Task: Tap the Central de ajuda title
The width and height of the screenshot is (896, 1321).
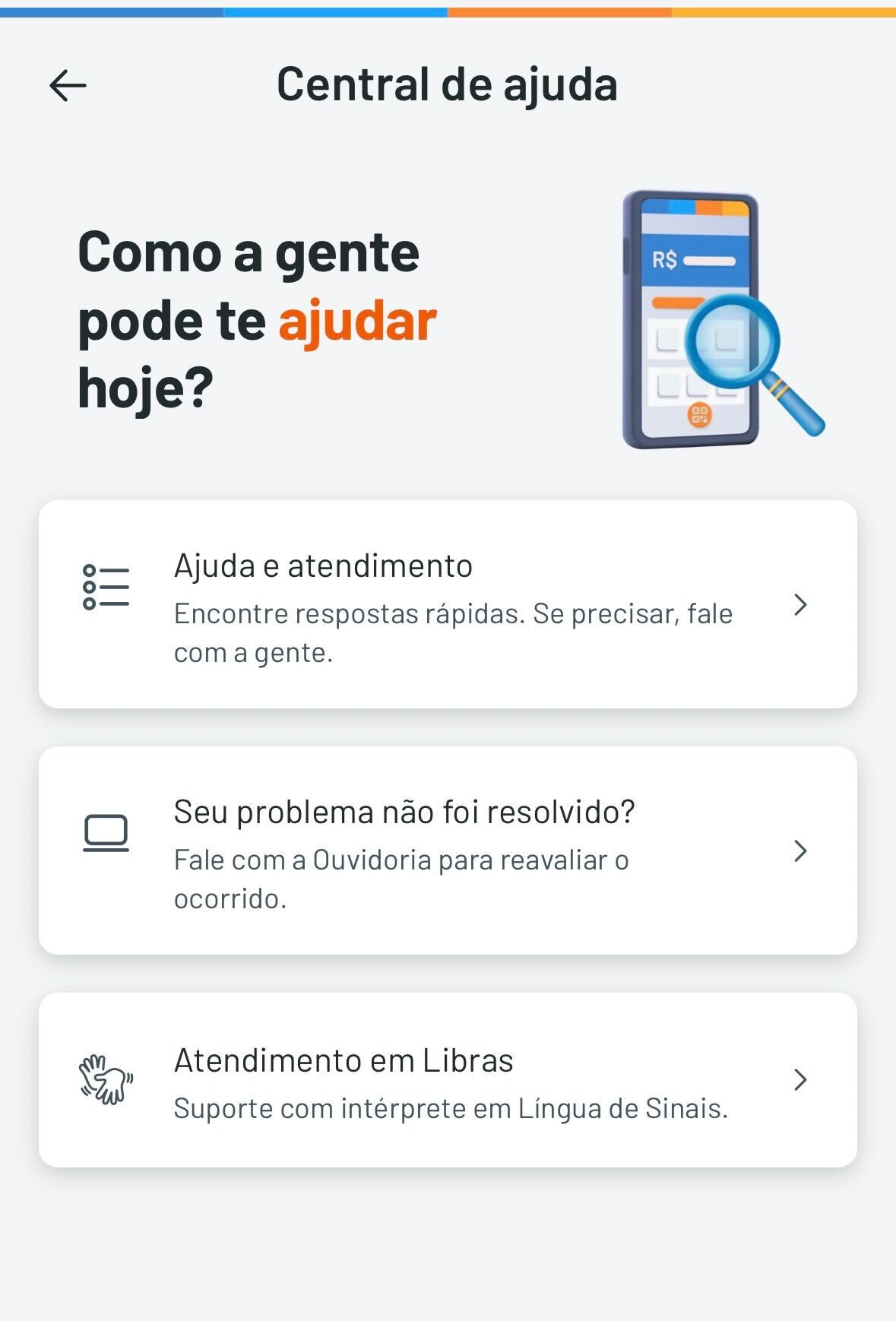Action: coord(448,85)
